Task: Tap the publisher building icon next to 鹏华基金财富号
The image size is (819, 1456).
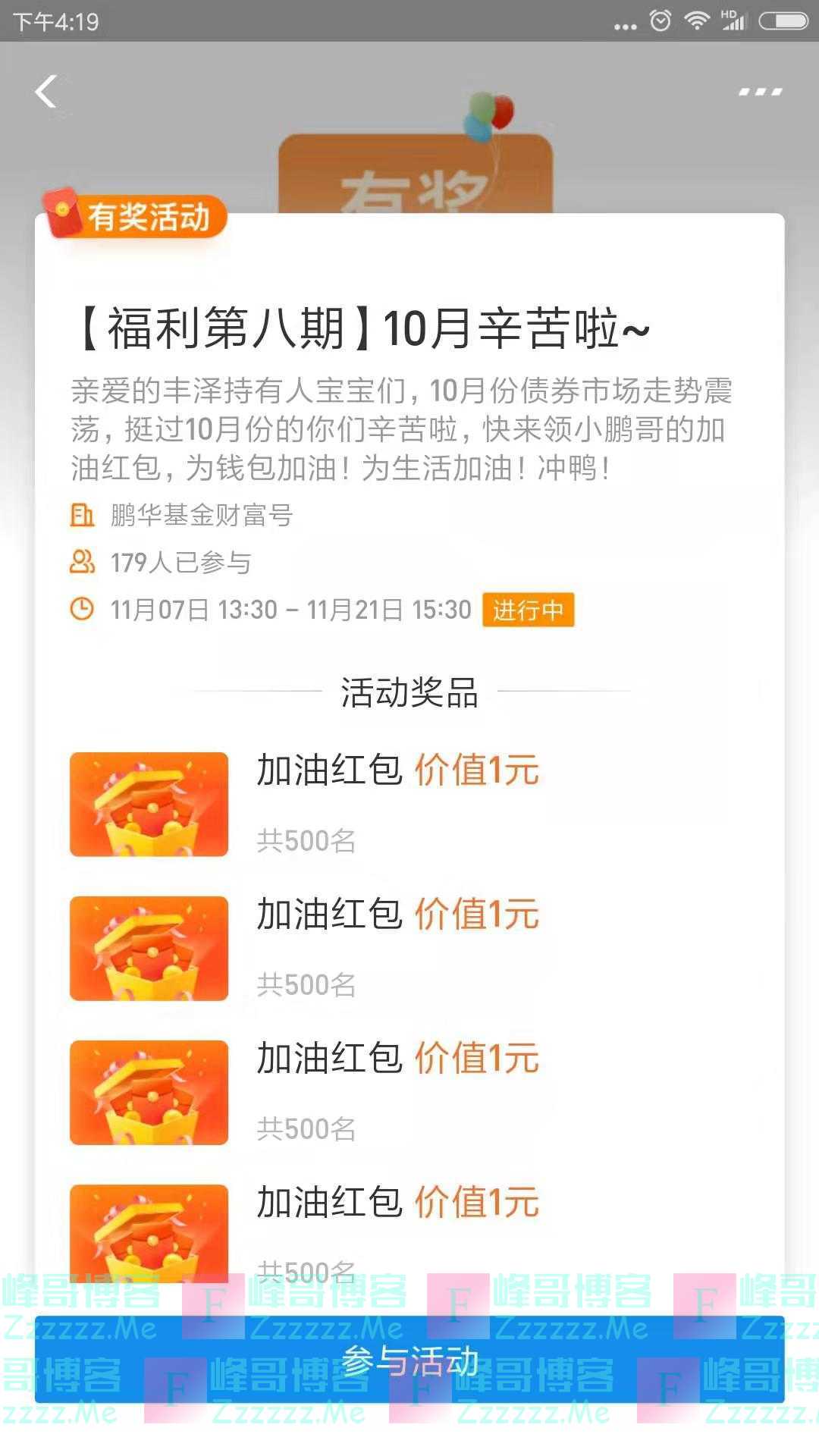Action: point(83,516)
